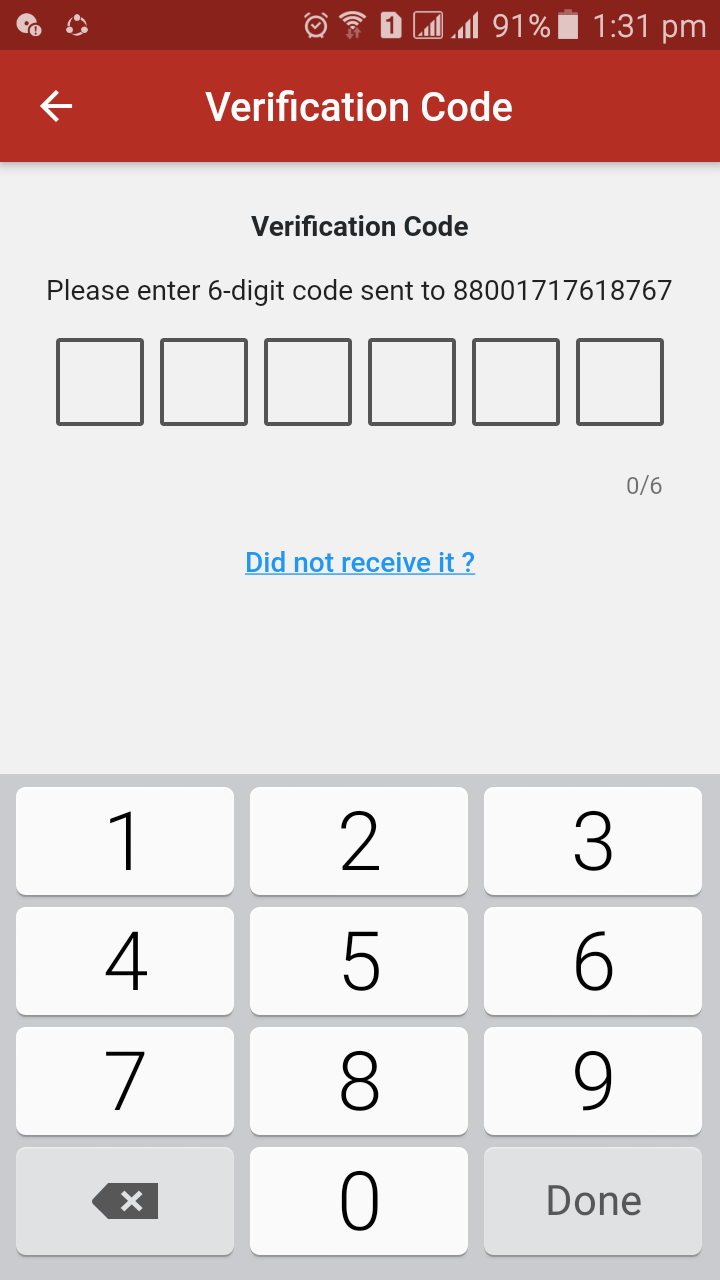
Task: Tap digit 5 on the keypad
Action: tap(359, 961)
